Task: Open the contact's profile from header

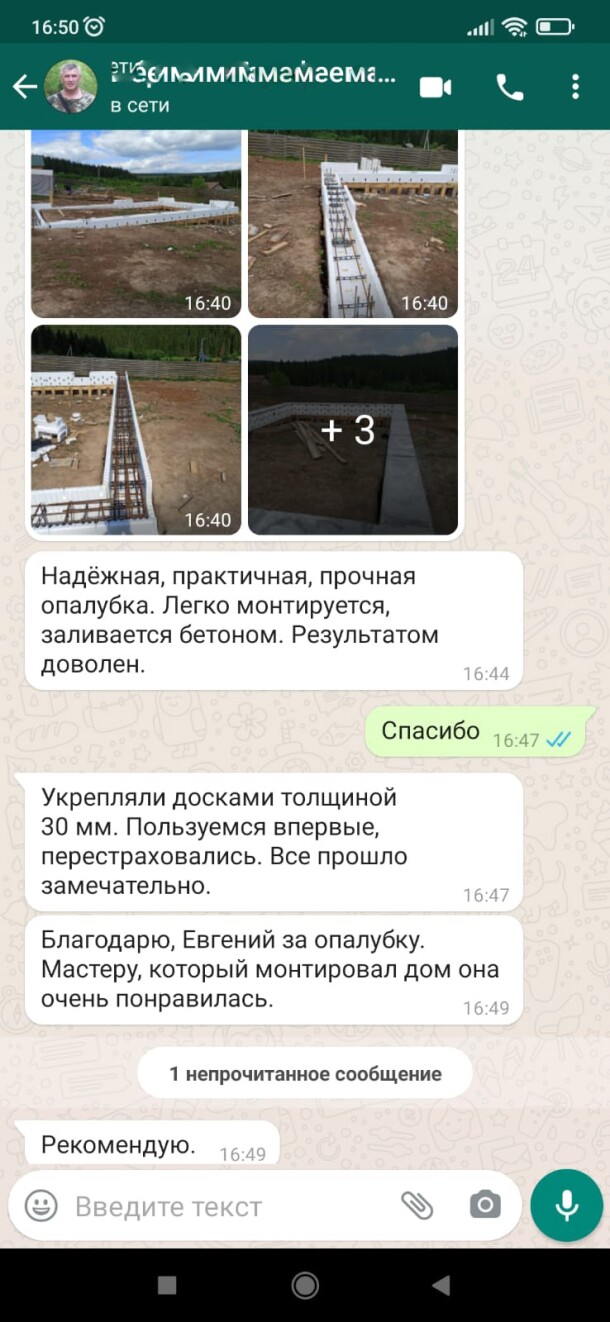Action: click(250, 87)
